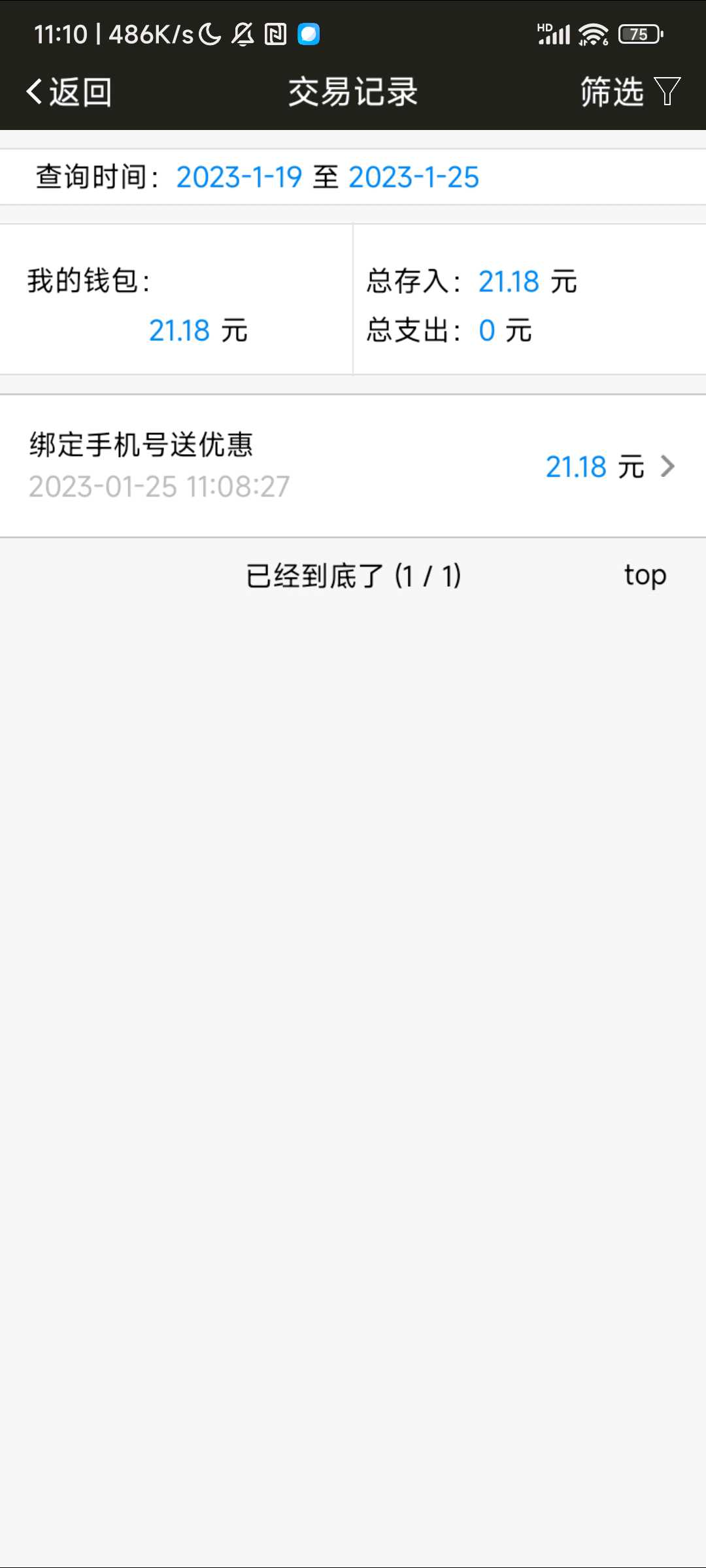Open the 筛选 filter option
Screen dimensions: 706x1568
point(630,91)
